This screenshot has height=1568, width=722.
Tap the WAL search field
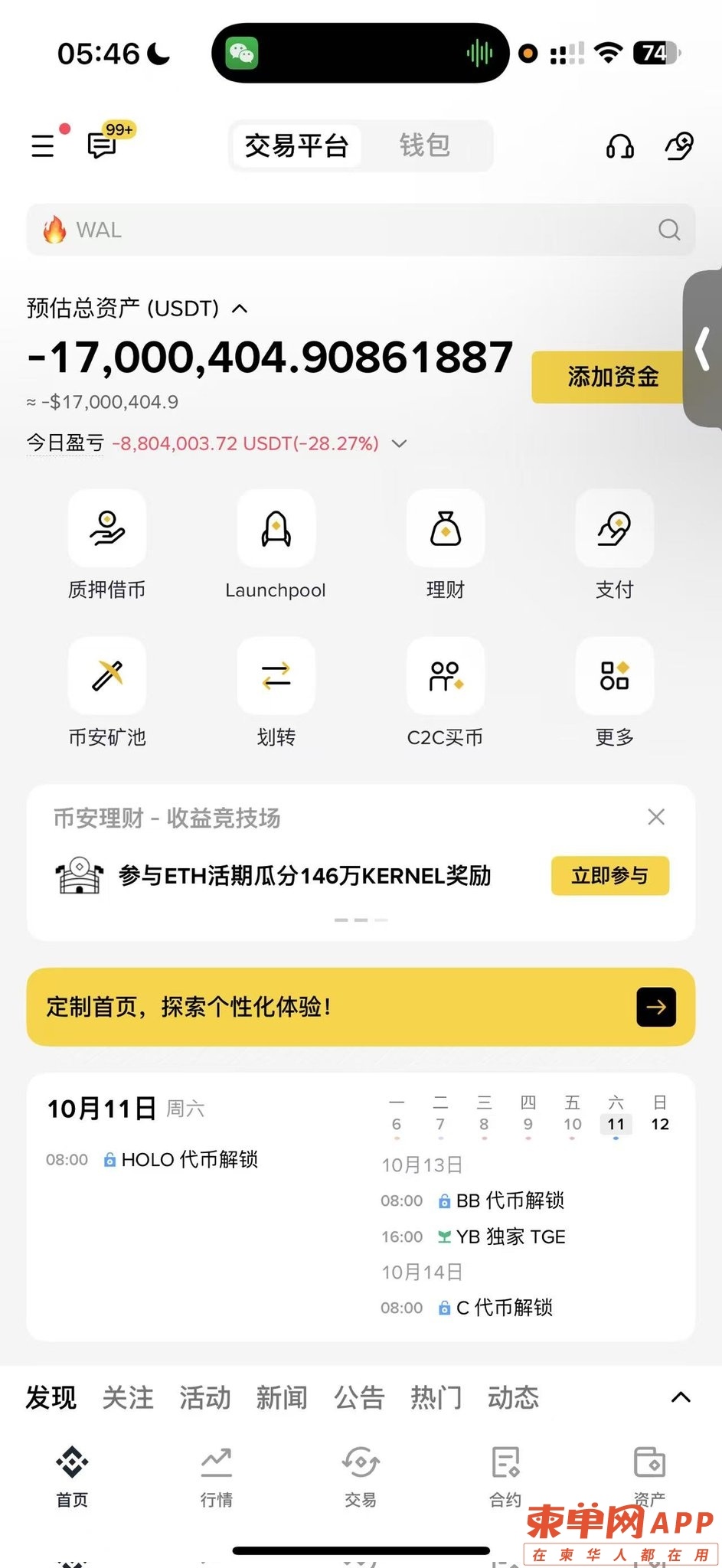point(360,230)
